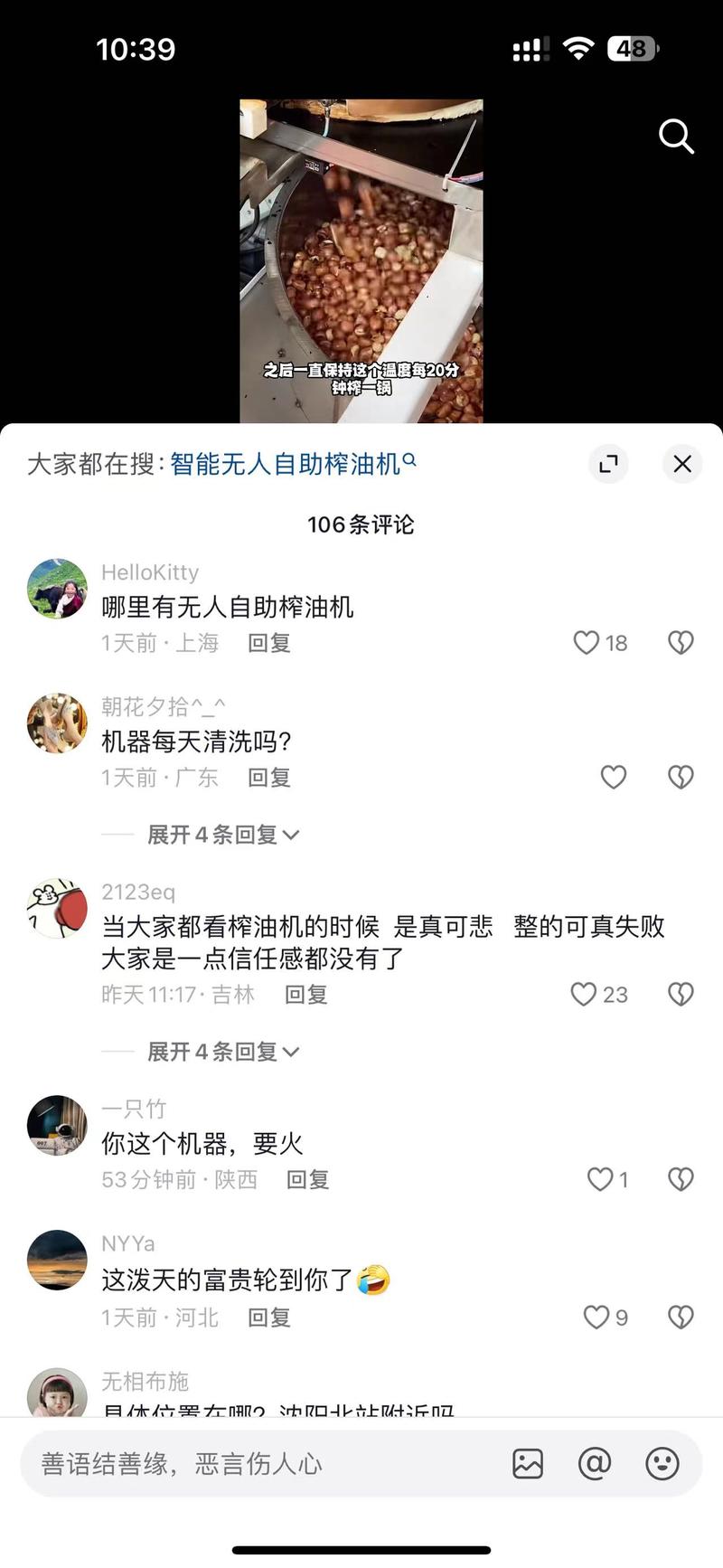723x1568 pixels.
Task: Open the search magnifier over the video
Action: 676,137
